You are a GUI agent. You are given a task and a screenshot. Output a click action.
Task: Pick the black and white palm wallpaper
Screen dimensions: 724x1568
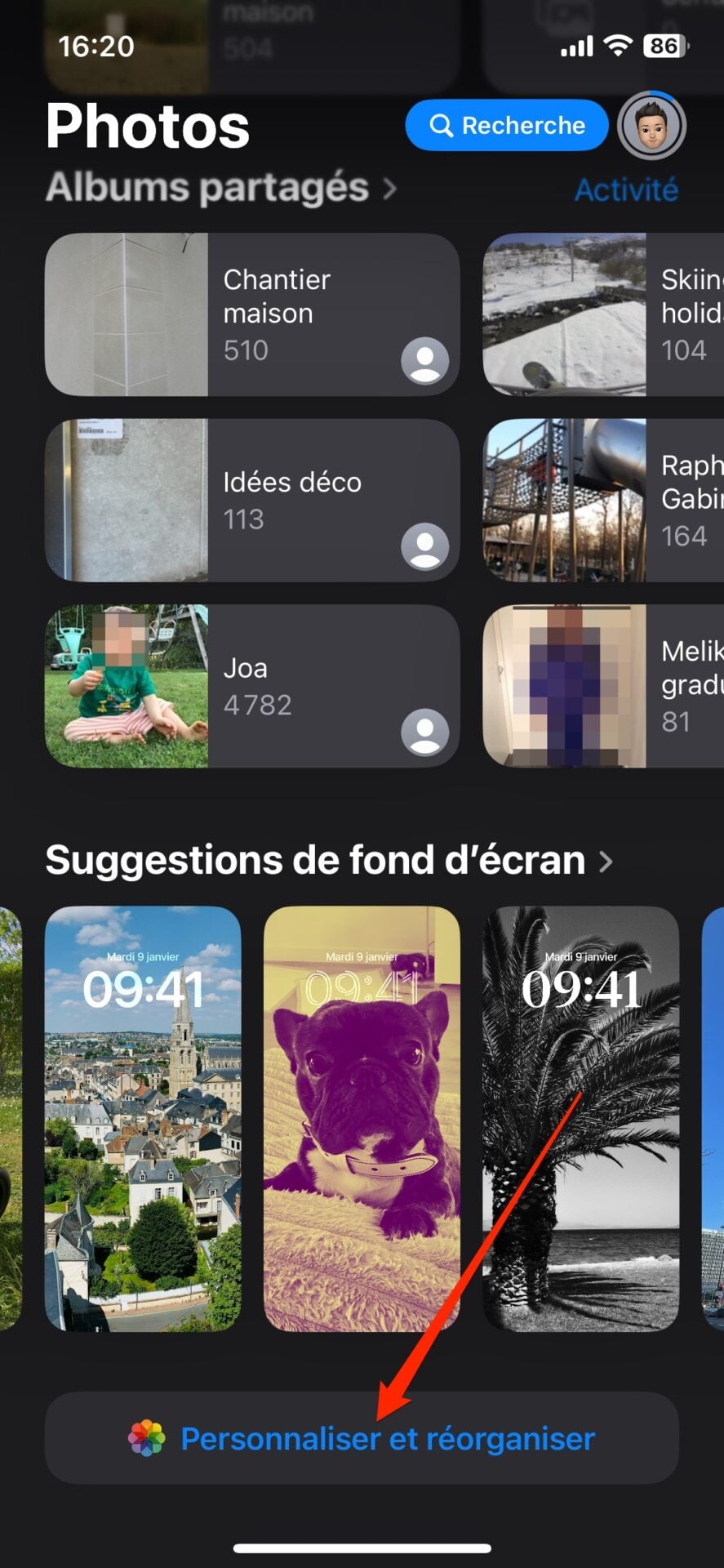pos(580,1118)
